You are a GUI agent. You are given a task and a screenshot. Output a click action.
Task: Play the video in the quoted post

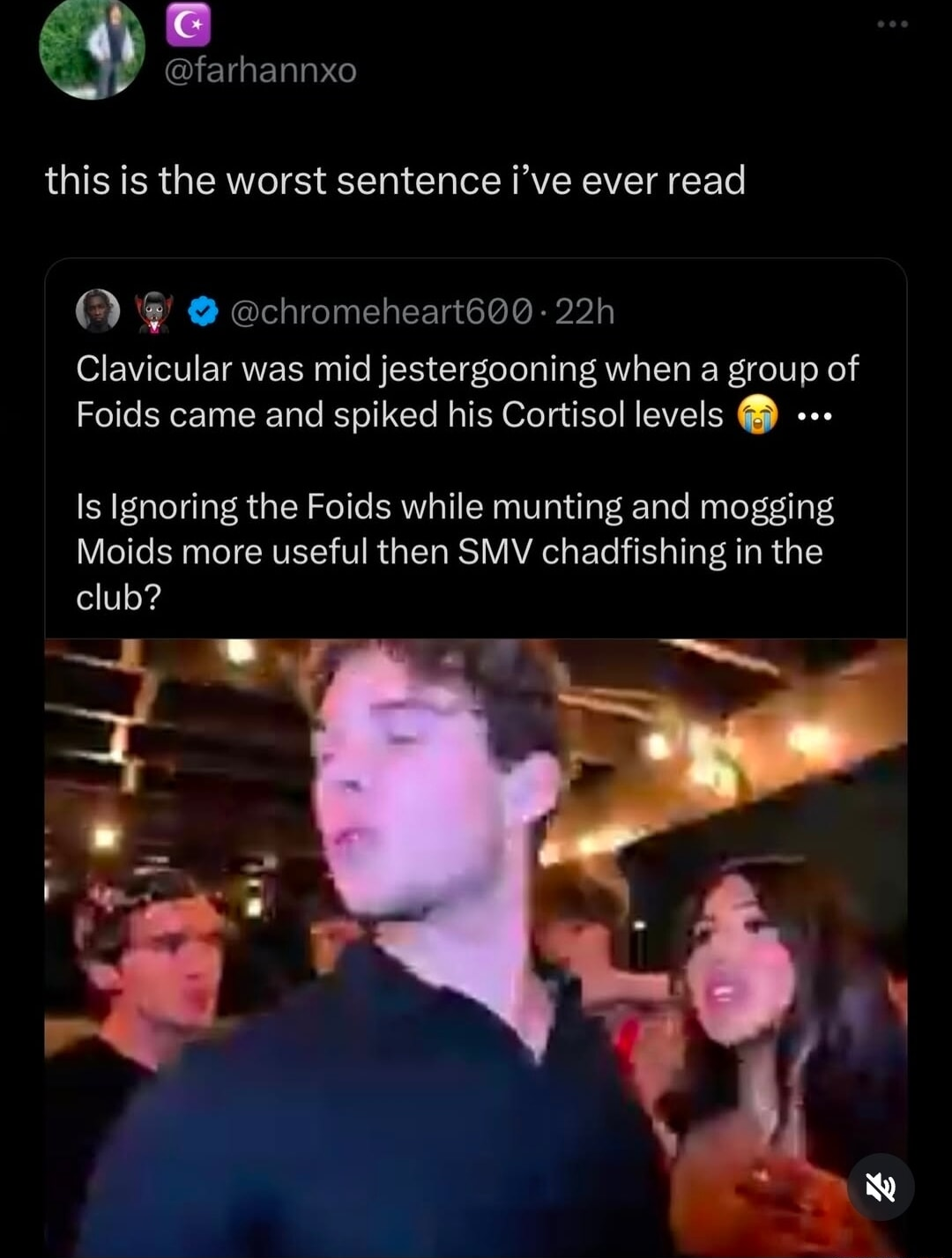(476, 943)
